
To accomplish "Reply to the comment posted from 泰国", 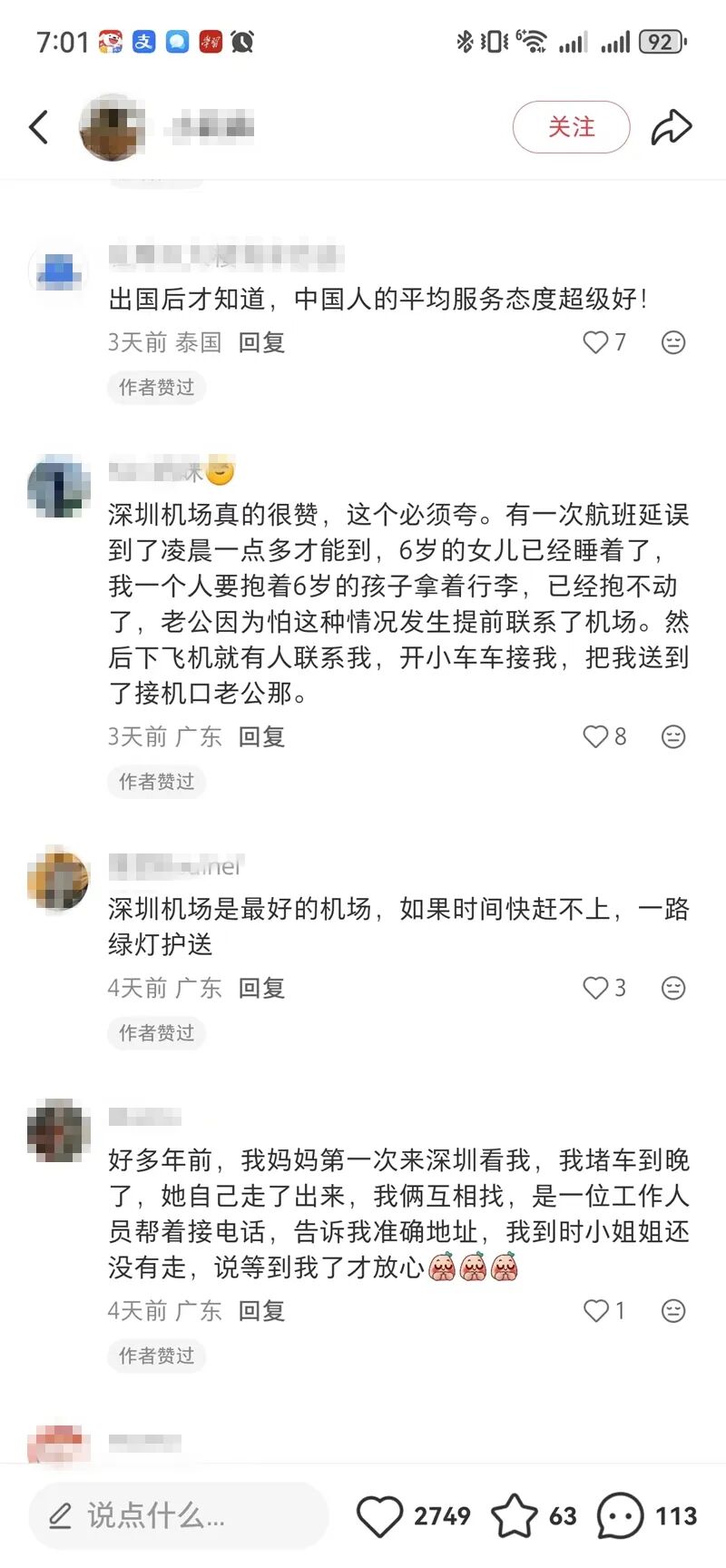I will point(261,342).
